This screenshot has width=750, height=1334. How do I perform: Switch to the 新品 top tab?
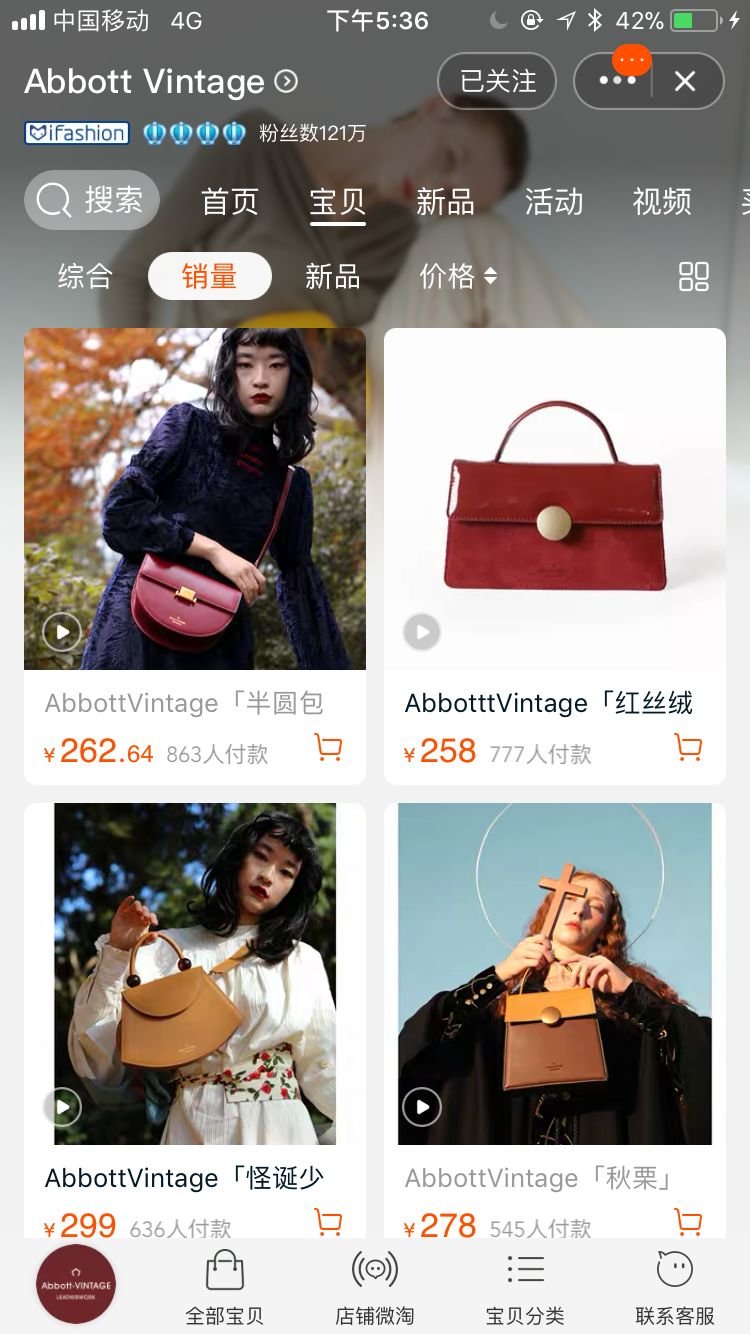point(445,201)
